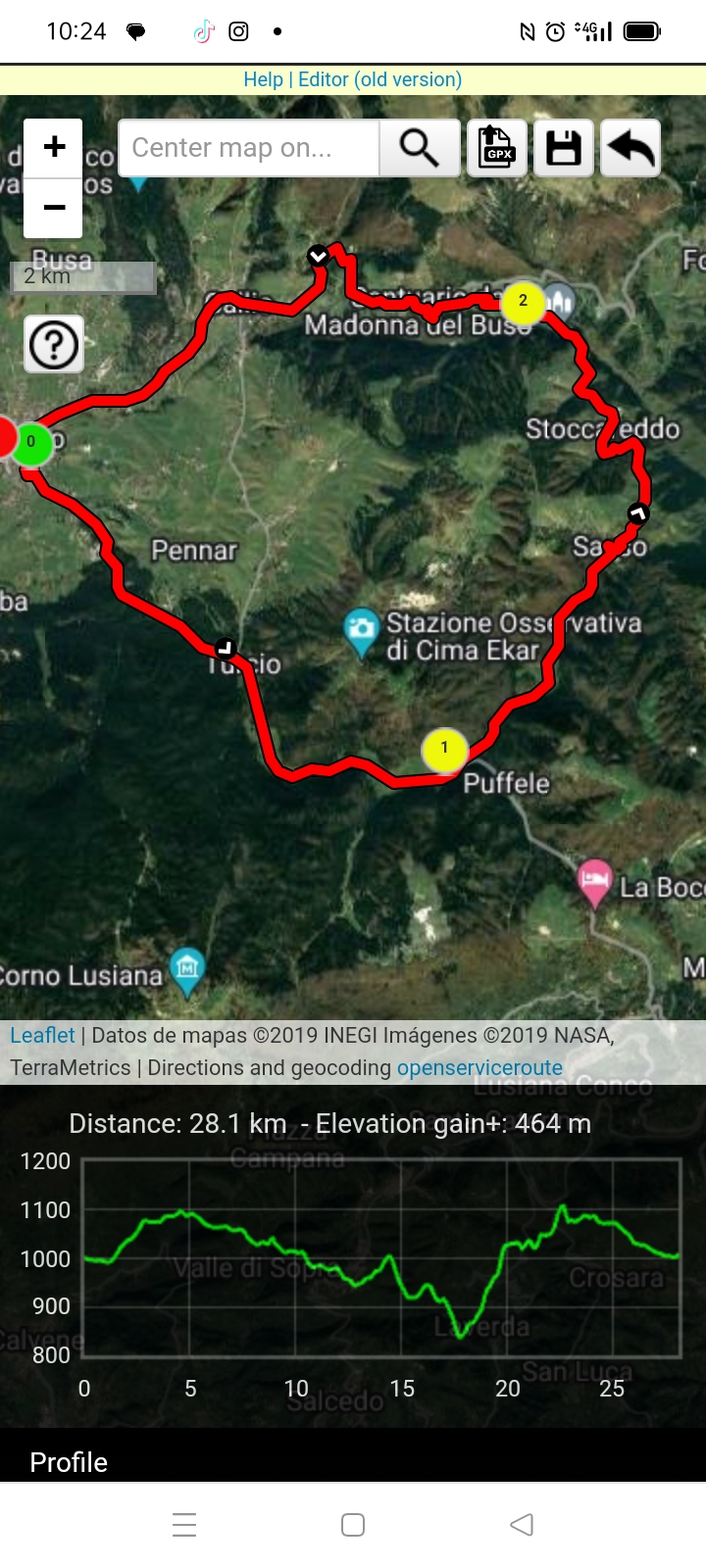Image resolution: width=706 pixels, height=1568 pixels.
Task: Save the route with floppy icon
Action: (x=564, y=148)
